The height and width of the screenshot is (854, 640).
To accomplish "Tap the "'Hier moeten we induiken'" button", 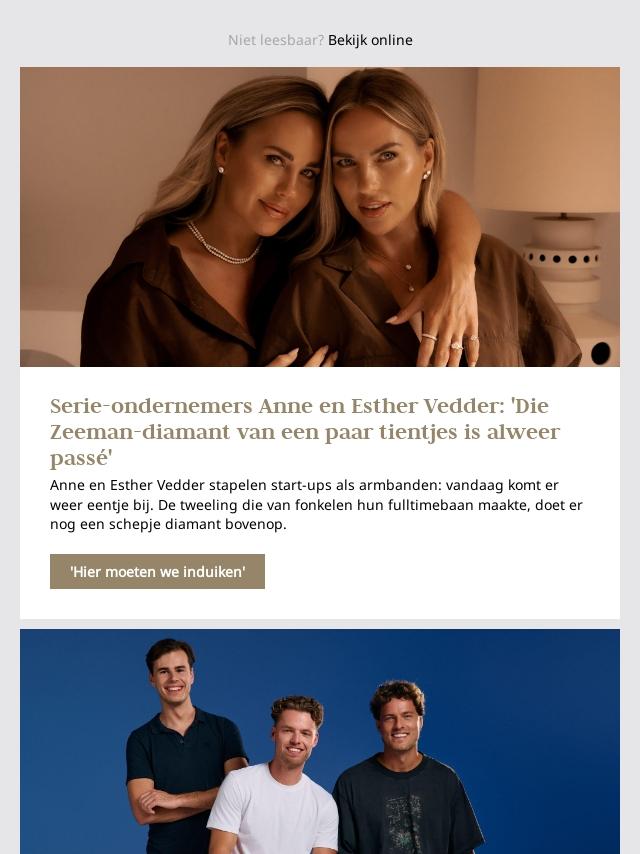I will (157, 572).
